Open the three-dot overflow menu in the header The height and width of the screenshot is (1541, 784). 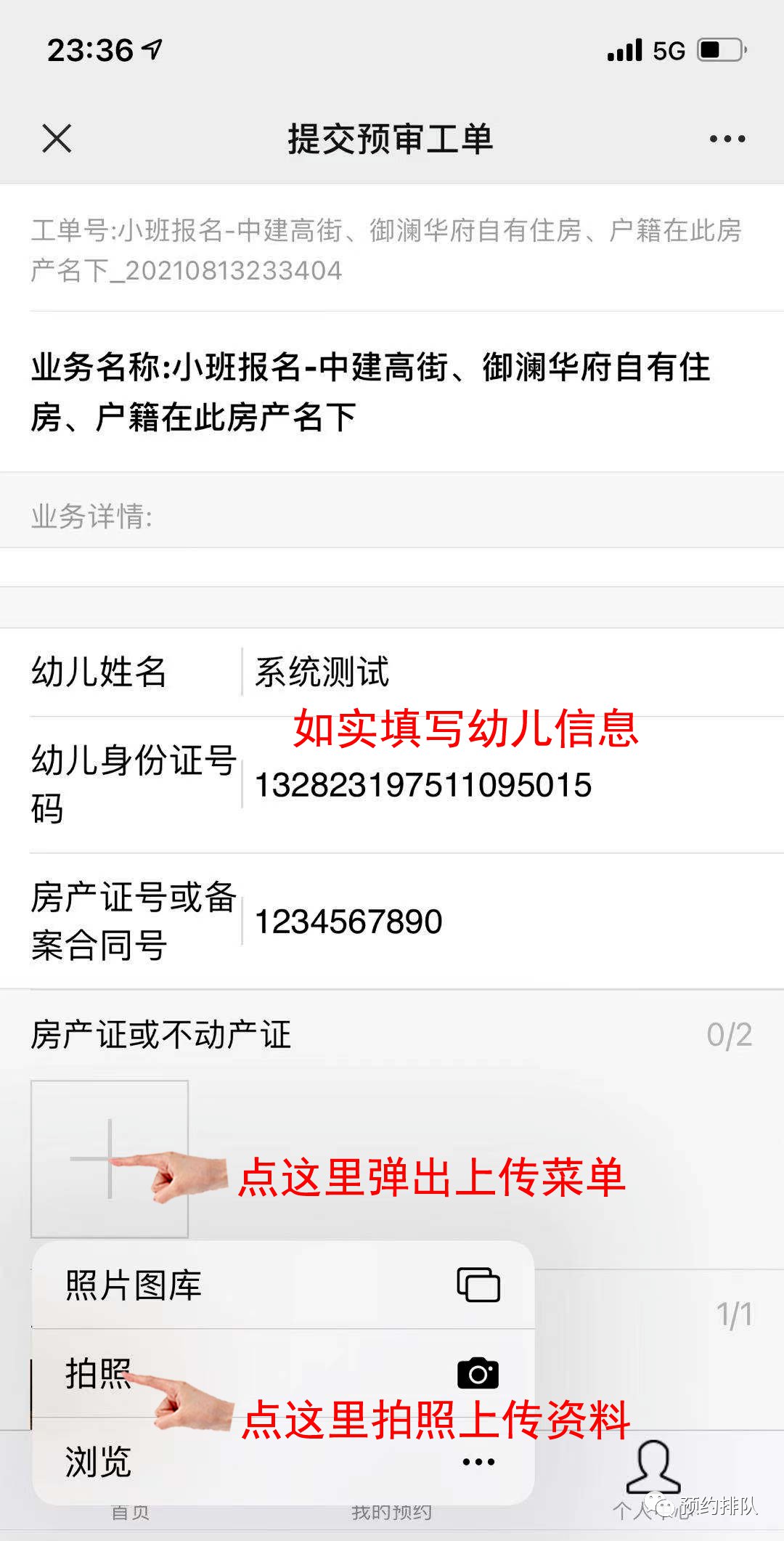(727, 139)
